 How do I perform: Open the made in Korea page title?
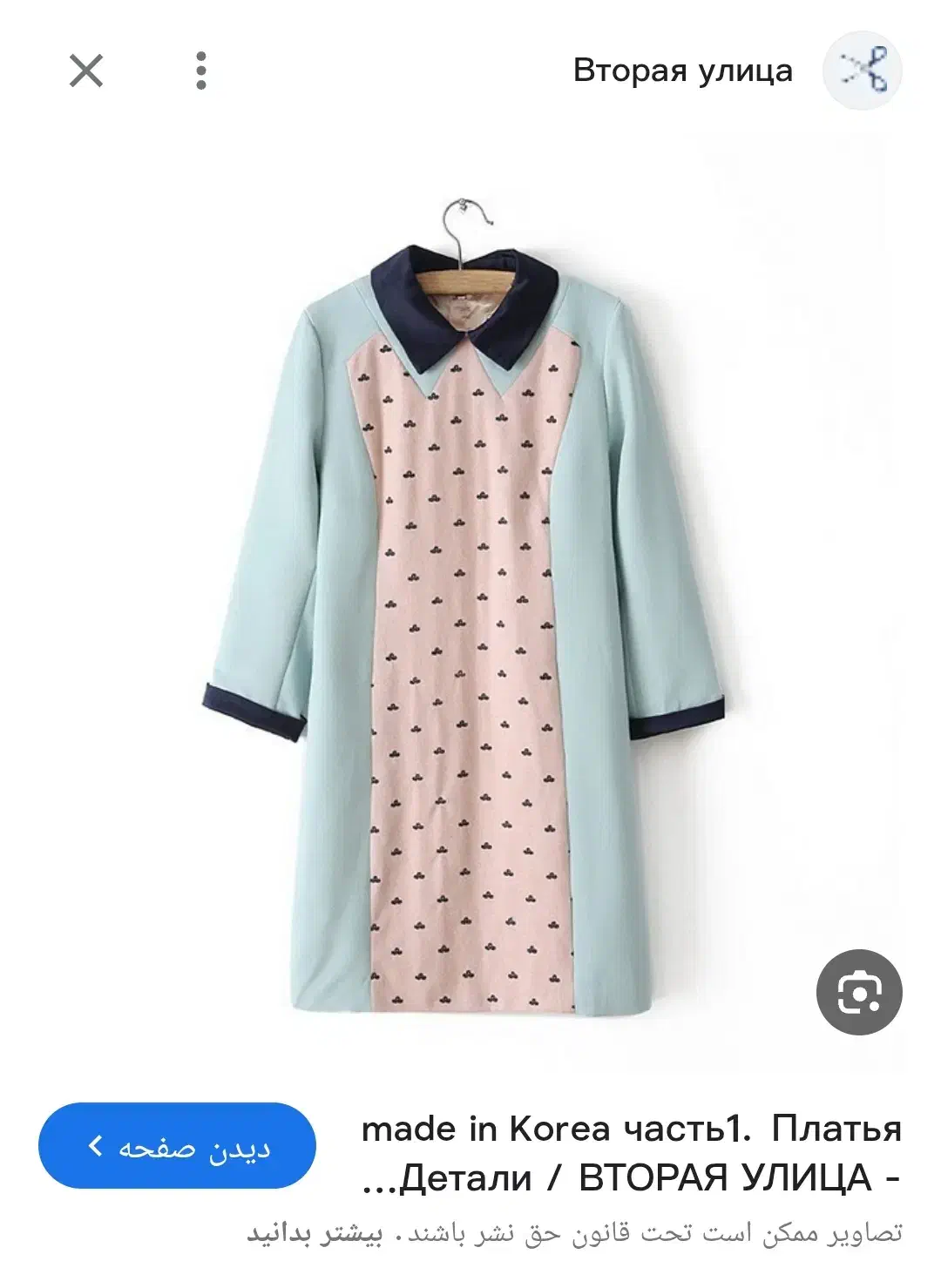[632, 1152]
